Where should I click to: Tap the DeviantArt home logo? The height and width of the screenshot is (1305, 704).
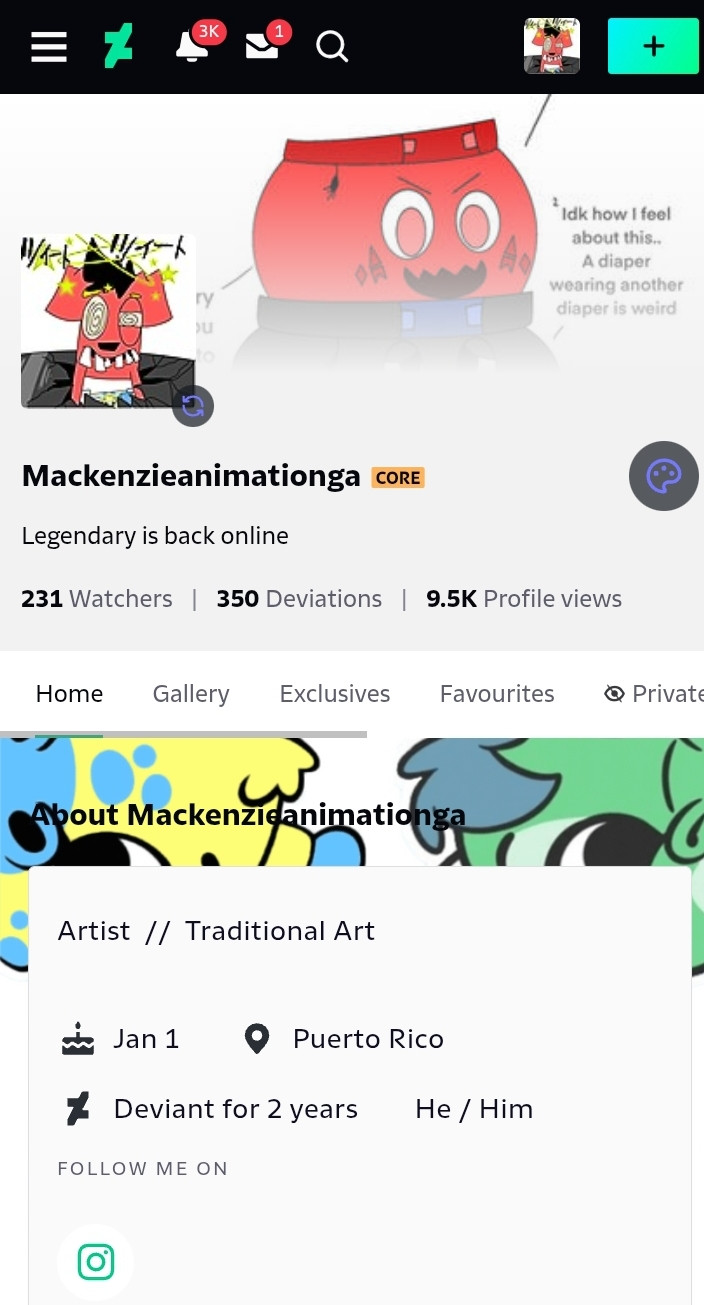(x=119, y=46)
